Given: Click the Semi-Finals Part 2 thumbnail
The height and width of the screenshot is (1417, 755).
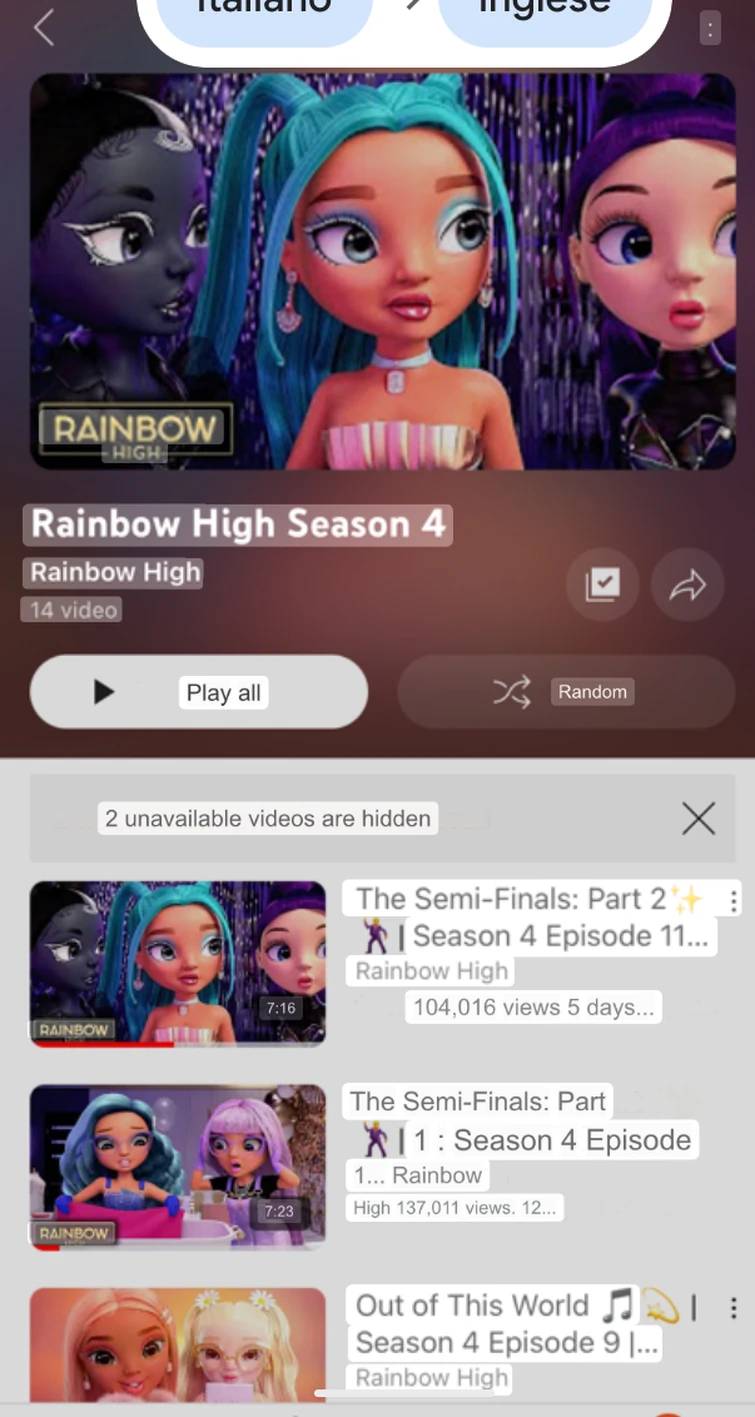Looking at the screenshot, I should (x=177, y=963).
